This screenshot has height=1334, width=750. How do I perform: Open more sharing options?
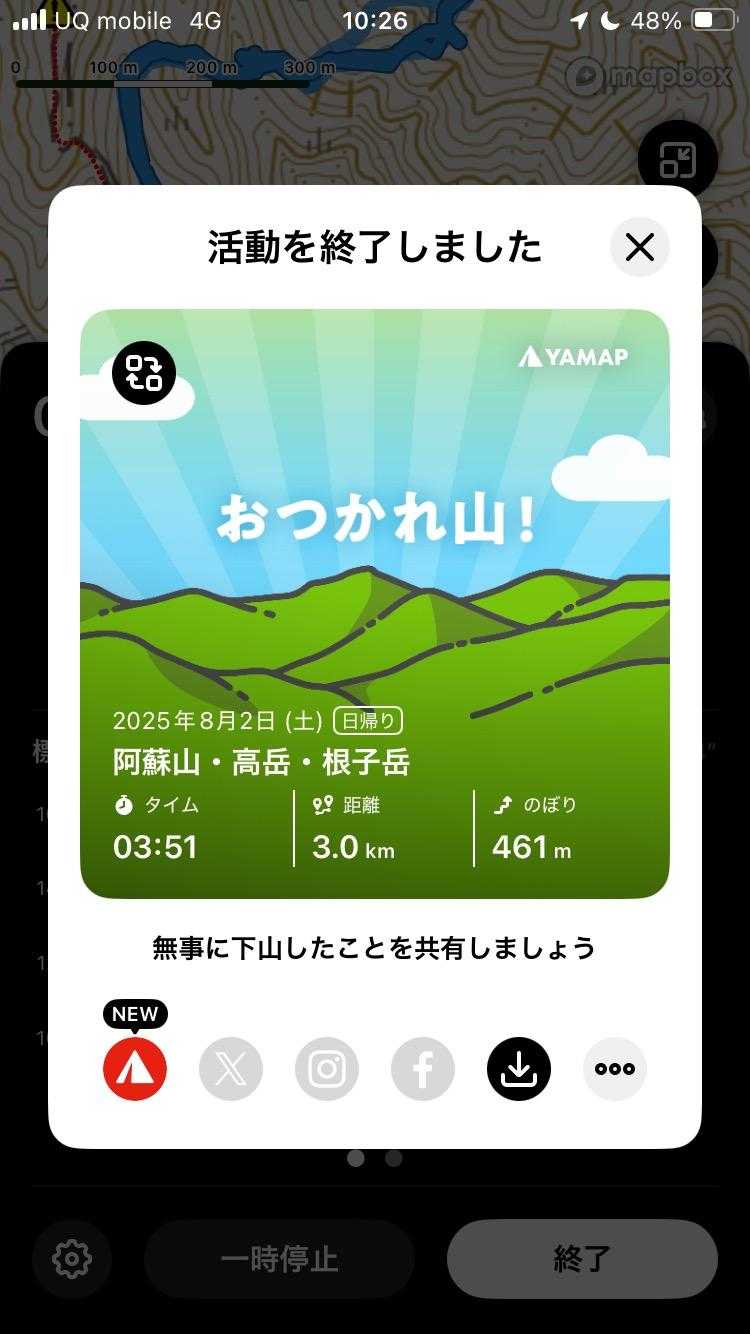point(615,1069)
